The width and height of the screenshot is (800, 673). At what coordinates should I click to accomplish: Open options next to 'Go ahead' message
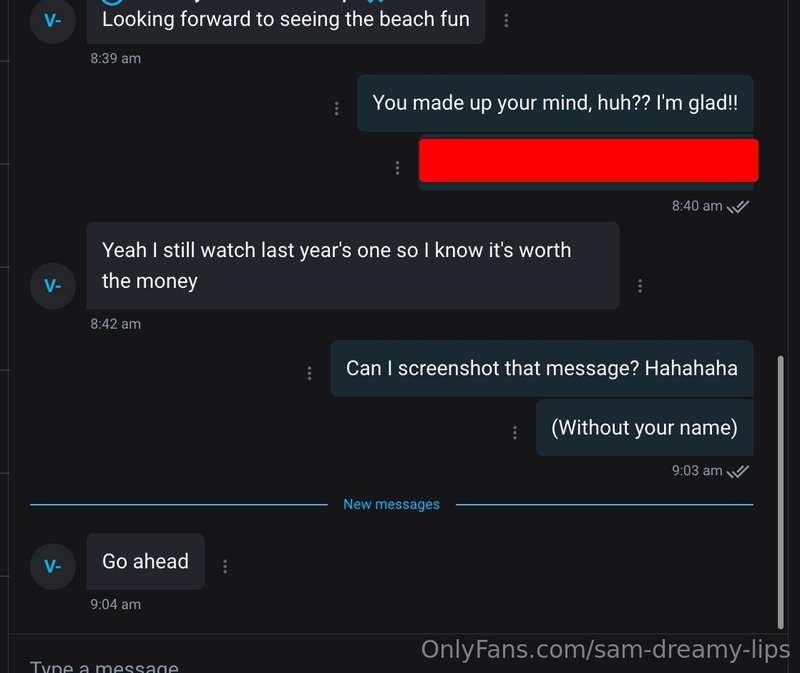pyautogui.click(x=225, y=566)
